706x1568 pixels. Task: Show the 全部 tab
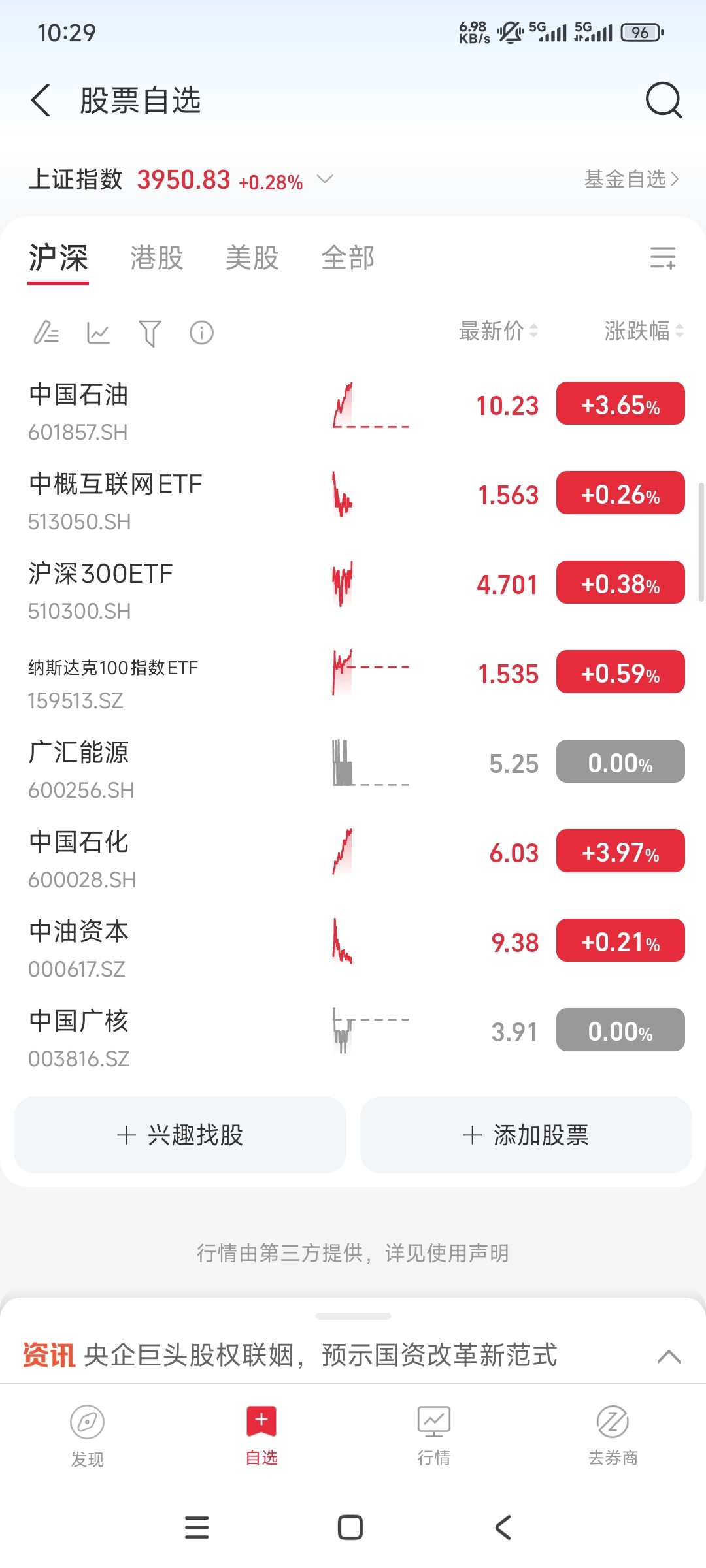(x=348, y=258)
